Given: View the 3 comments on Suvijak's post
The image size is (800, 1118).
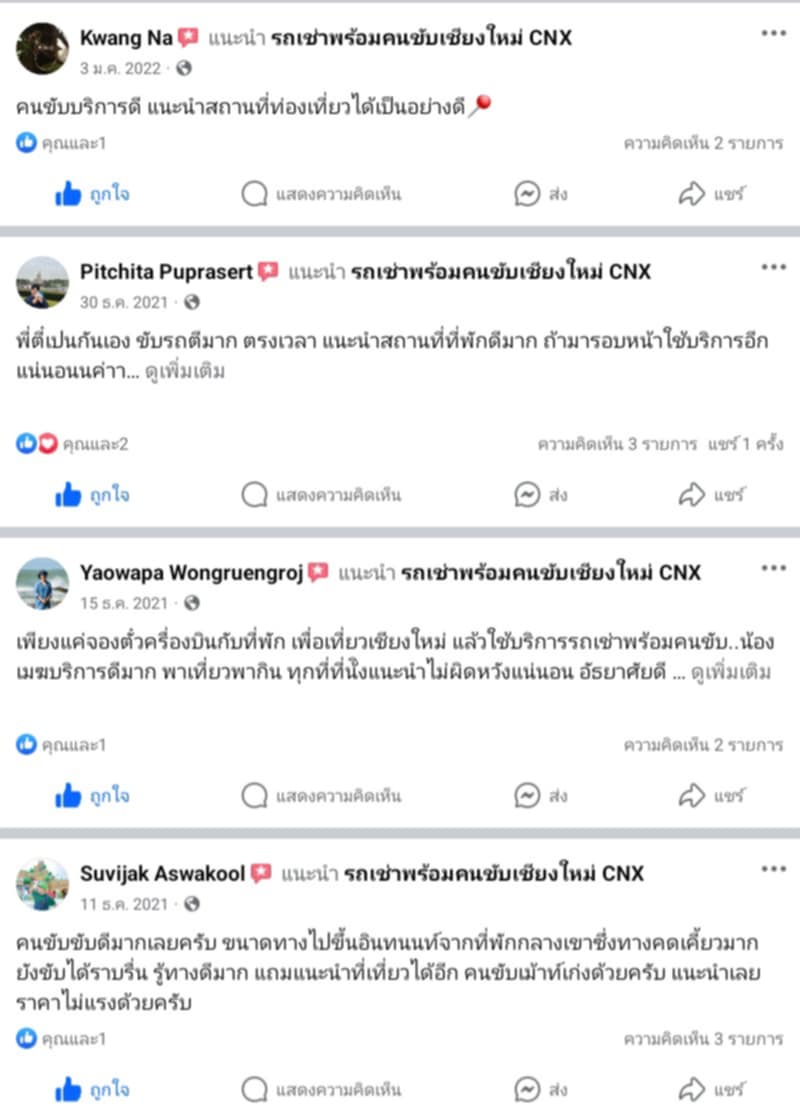Looking at the screenshot, I should point(703,1039).
